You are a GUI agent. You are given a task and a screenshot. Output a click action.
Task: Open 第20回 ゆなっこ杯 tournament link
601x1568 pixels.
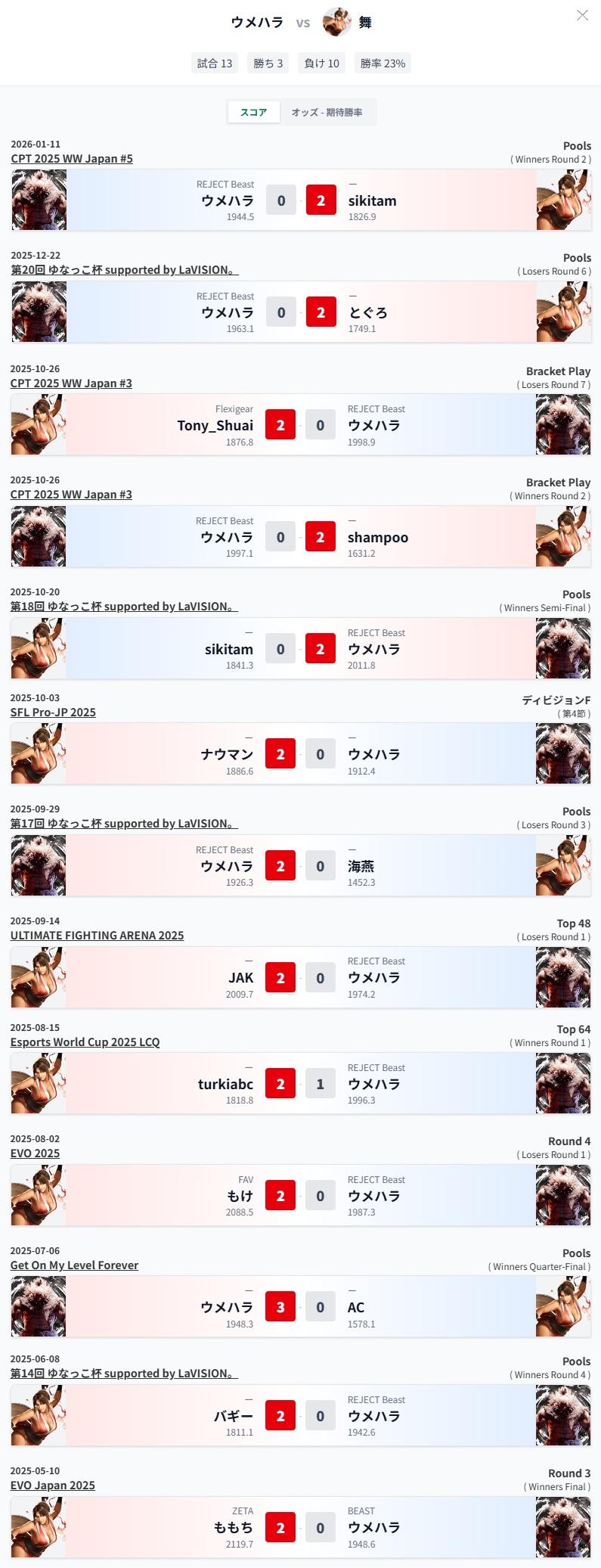[x=124, y=269]
